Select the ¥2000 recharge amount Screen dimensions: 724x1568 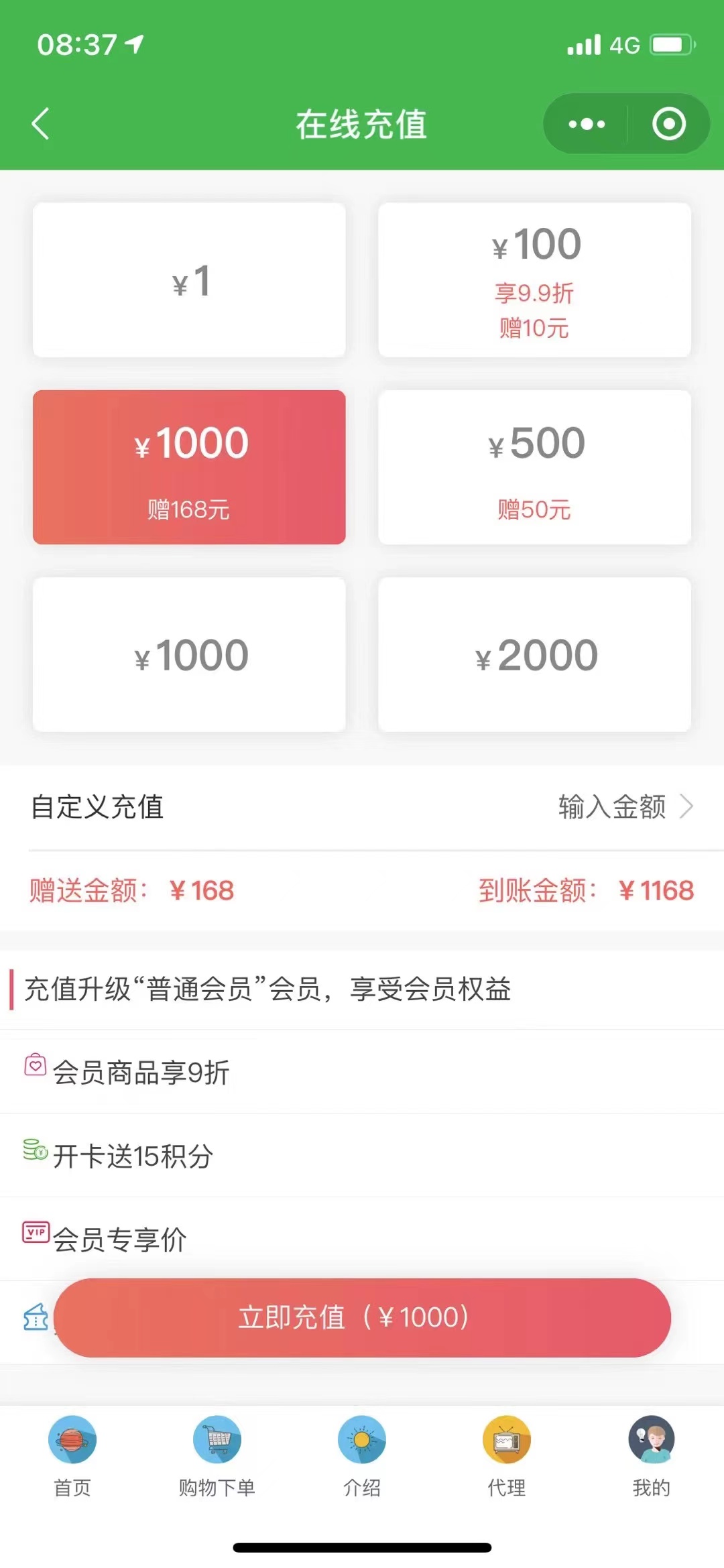coord(534,655)
